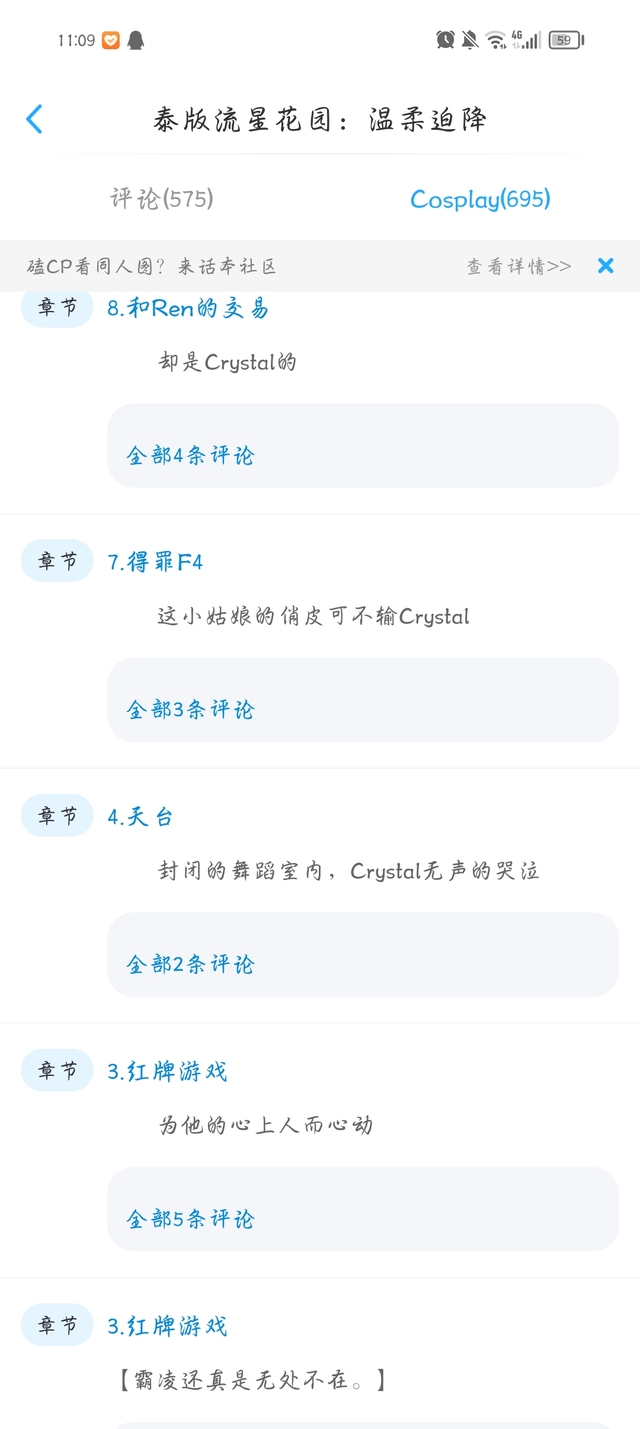Dismiss the 话本社区 banner

point(605,266)
